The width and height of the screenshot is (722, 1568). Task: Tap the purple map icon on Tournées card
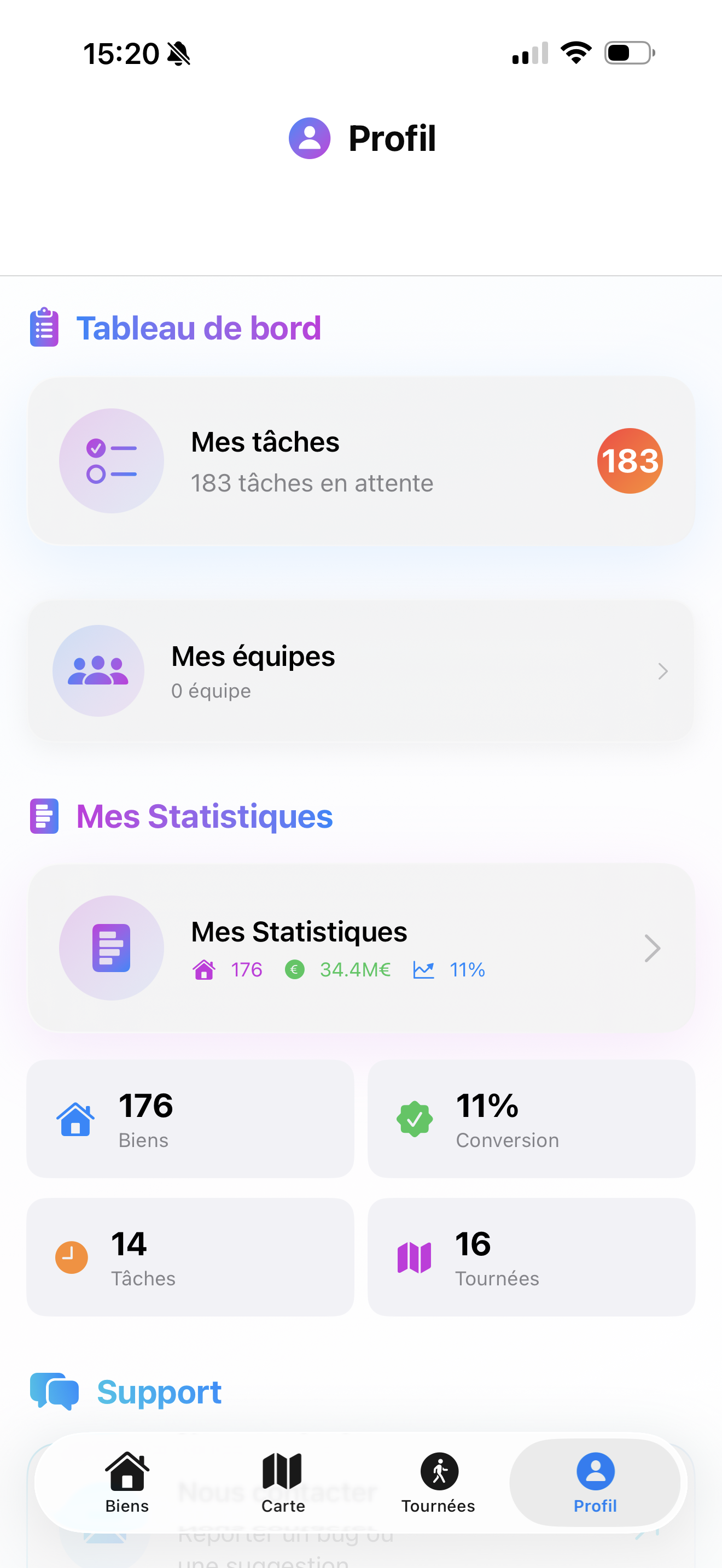pos(414,1257)
